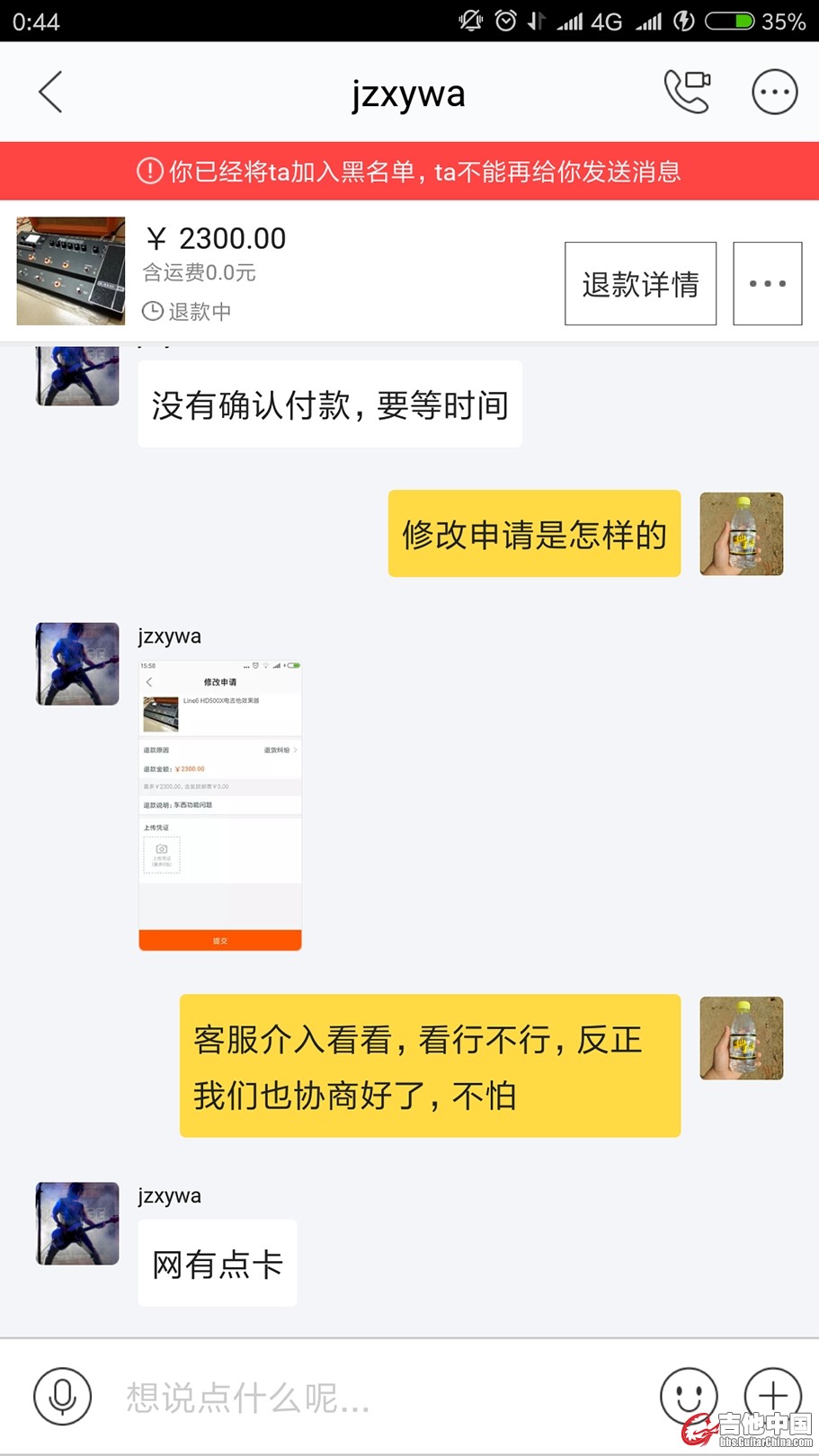Open 退款详情 refund details
Screen dimensions: 819x1456
point(640,284)
